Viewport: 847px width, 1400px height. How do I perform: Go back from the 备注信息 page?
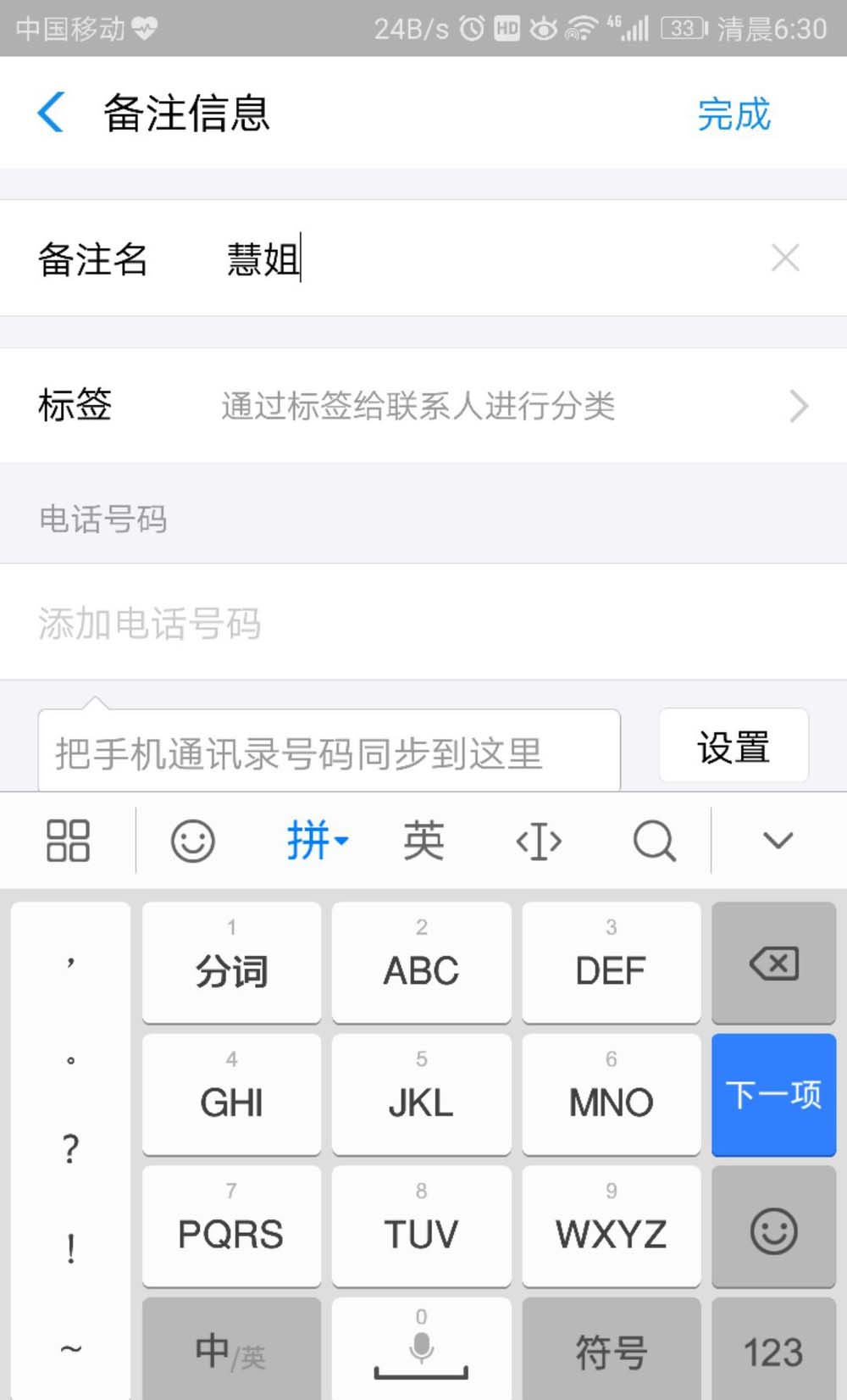tap(51, 113)
